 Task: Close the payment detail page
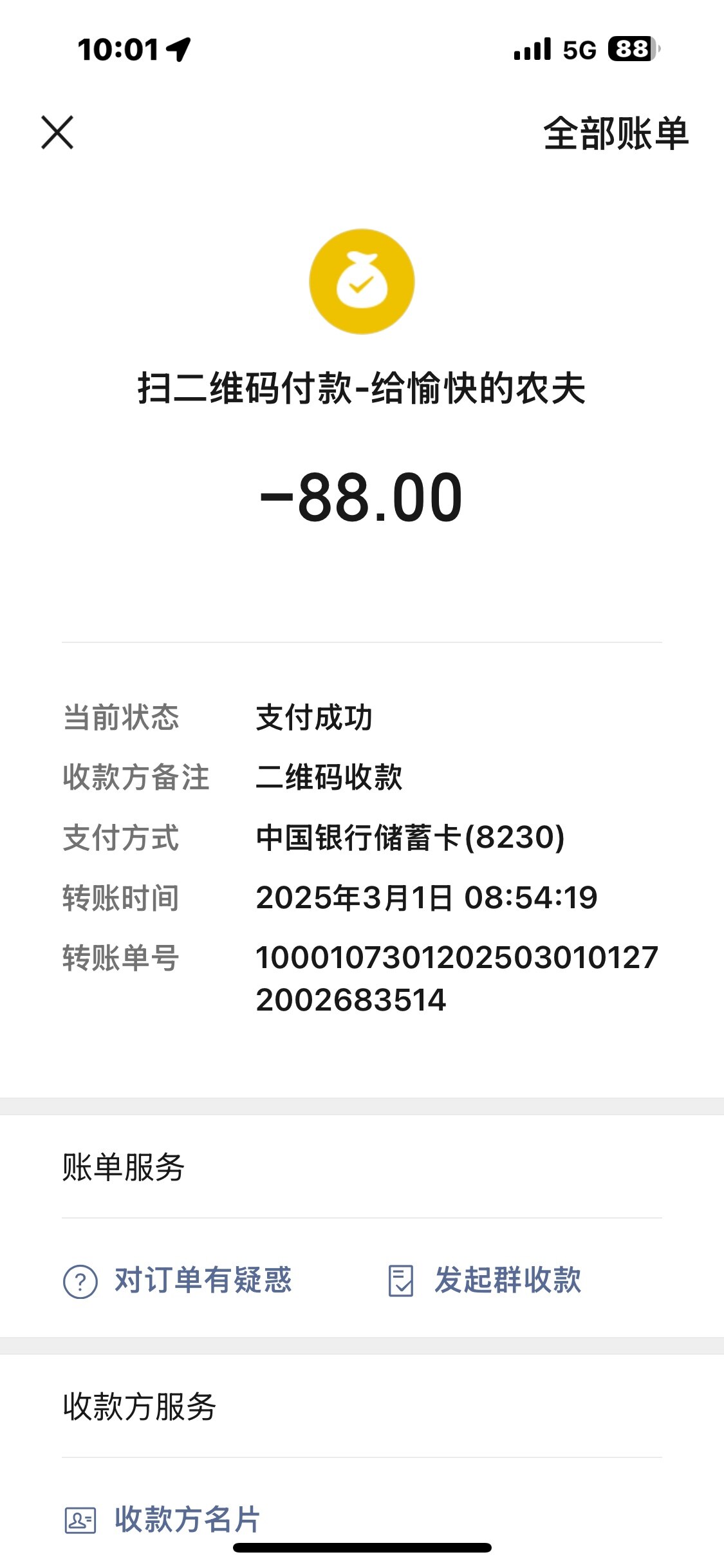tap(57, 133)
